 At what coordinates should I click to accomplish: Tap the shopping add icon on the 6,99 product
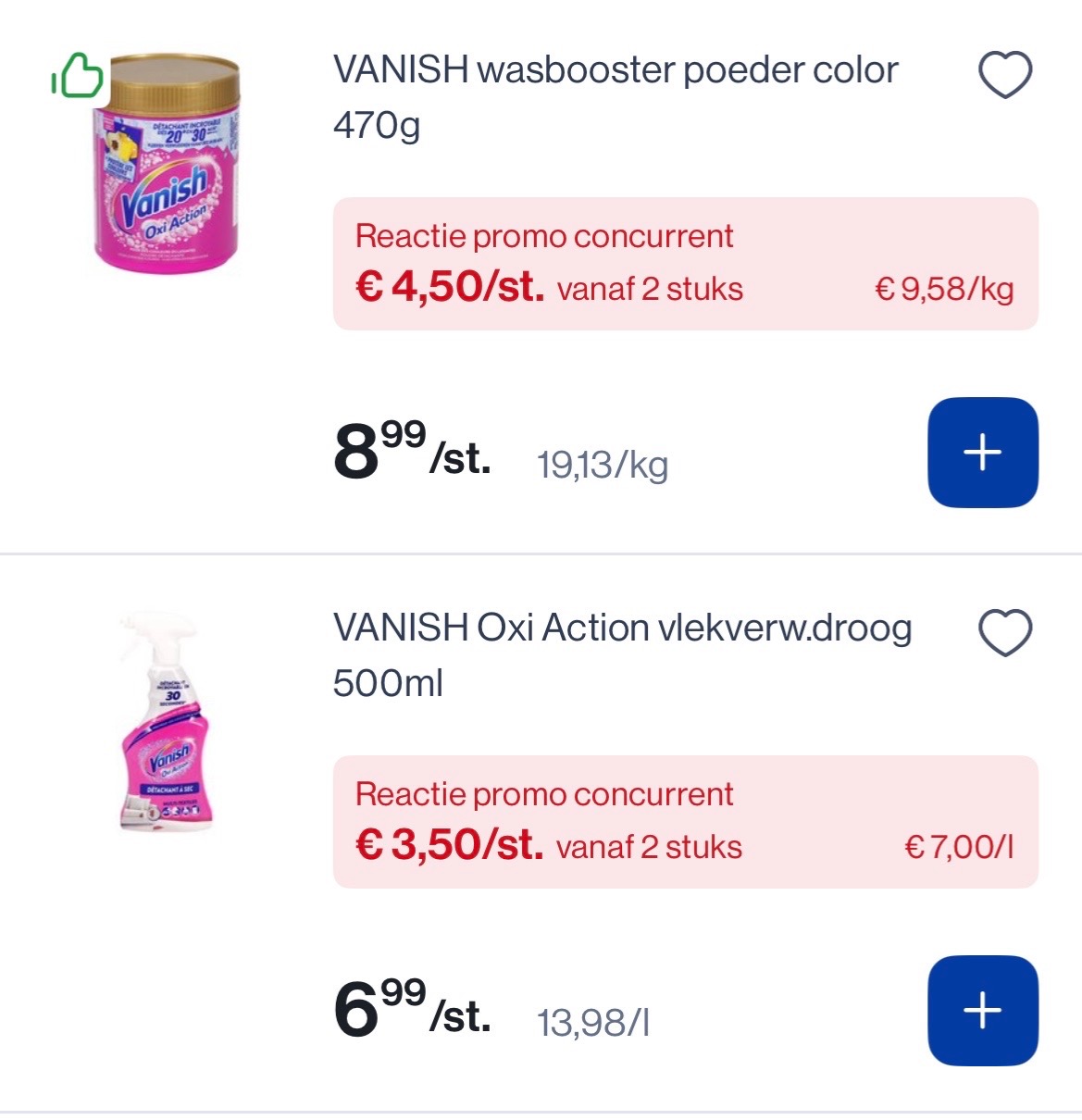tap(982, 1012)
